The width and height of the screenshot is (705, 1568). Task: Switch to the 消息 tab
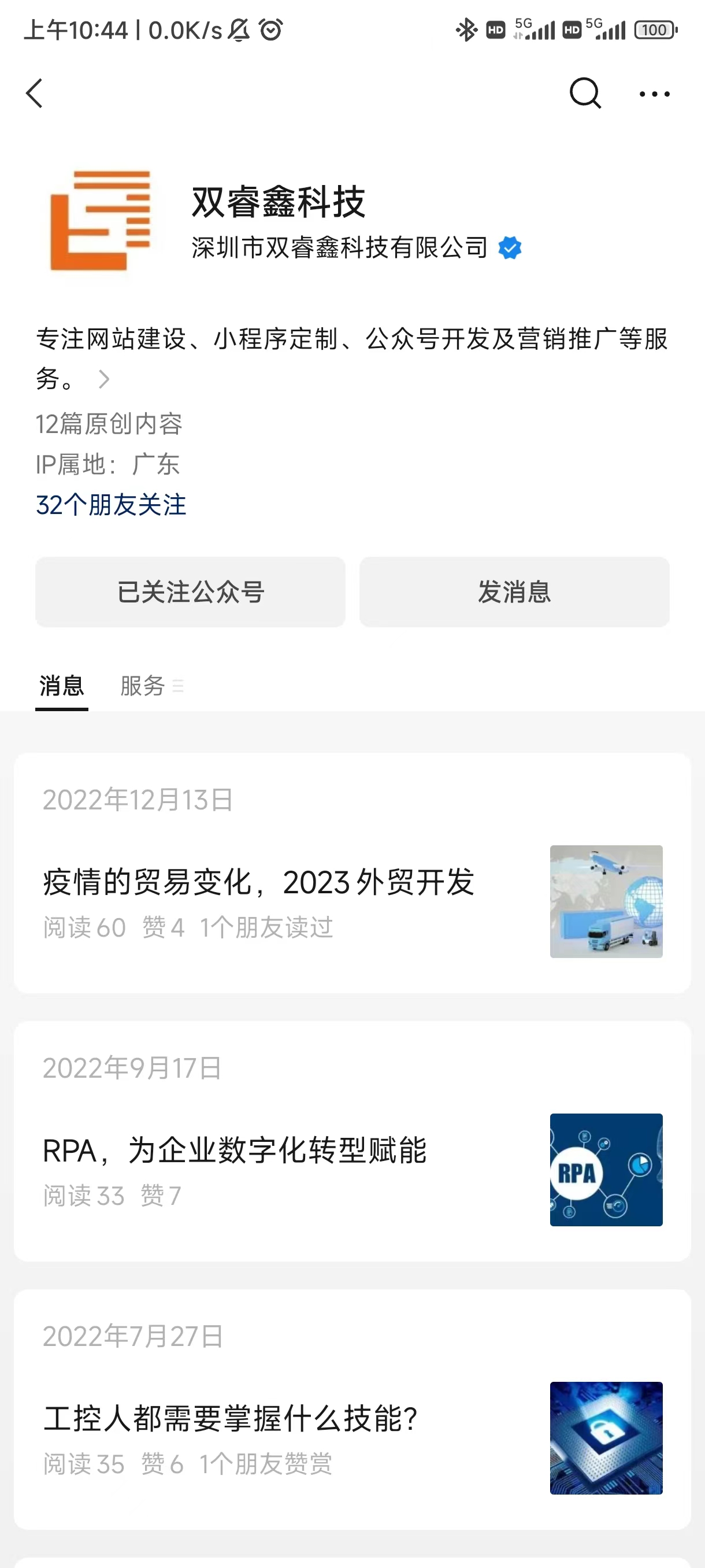click(x=61, y=686)
